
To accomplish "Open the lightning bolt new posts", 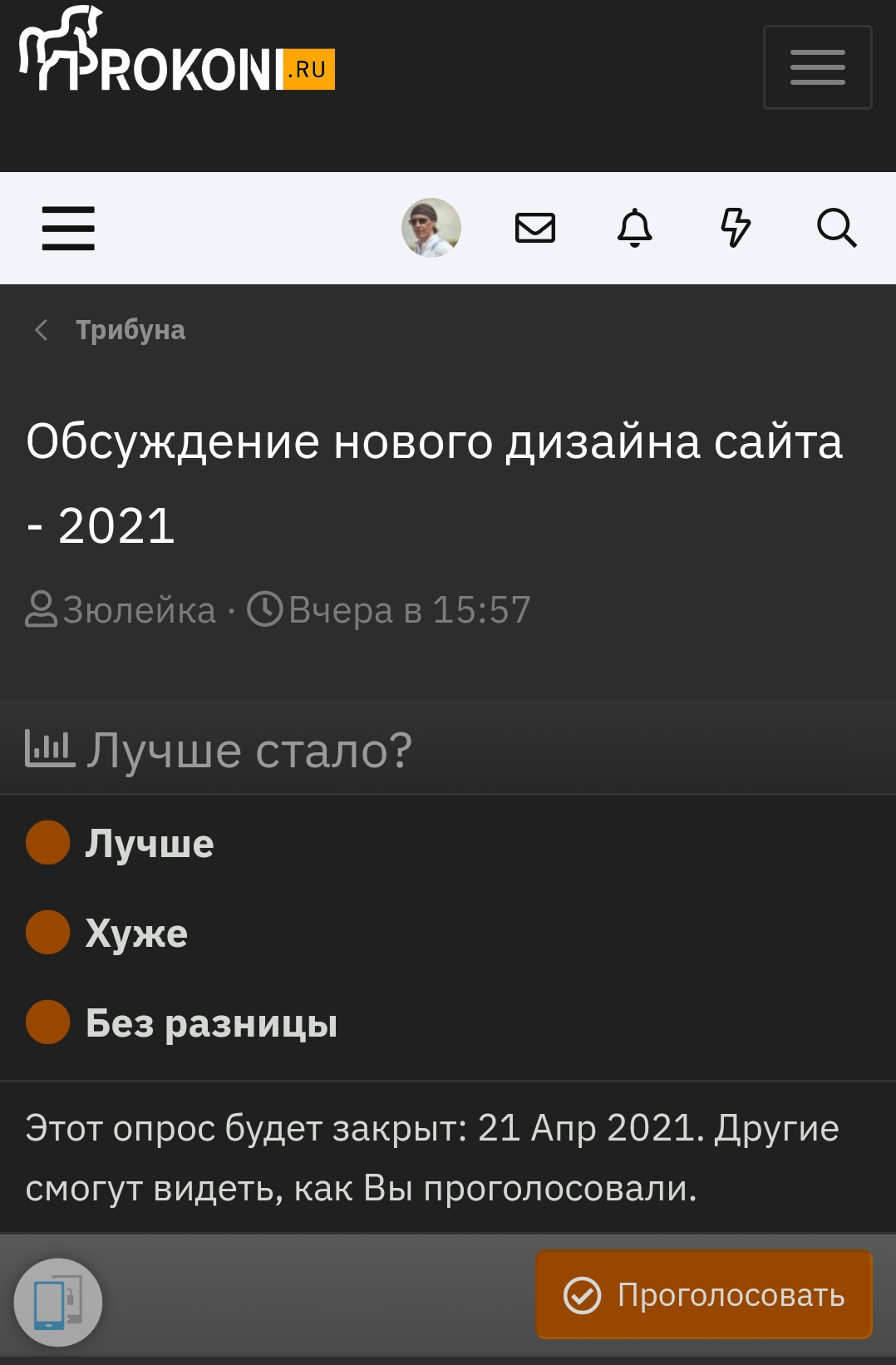I will (736, 228).
